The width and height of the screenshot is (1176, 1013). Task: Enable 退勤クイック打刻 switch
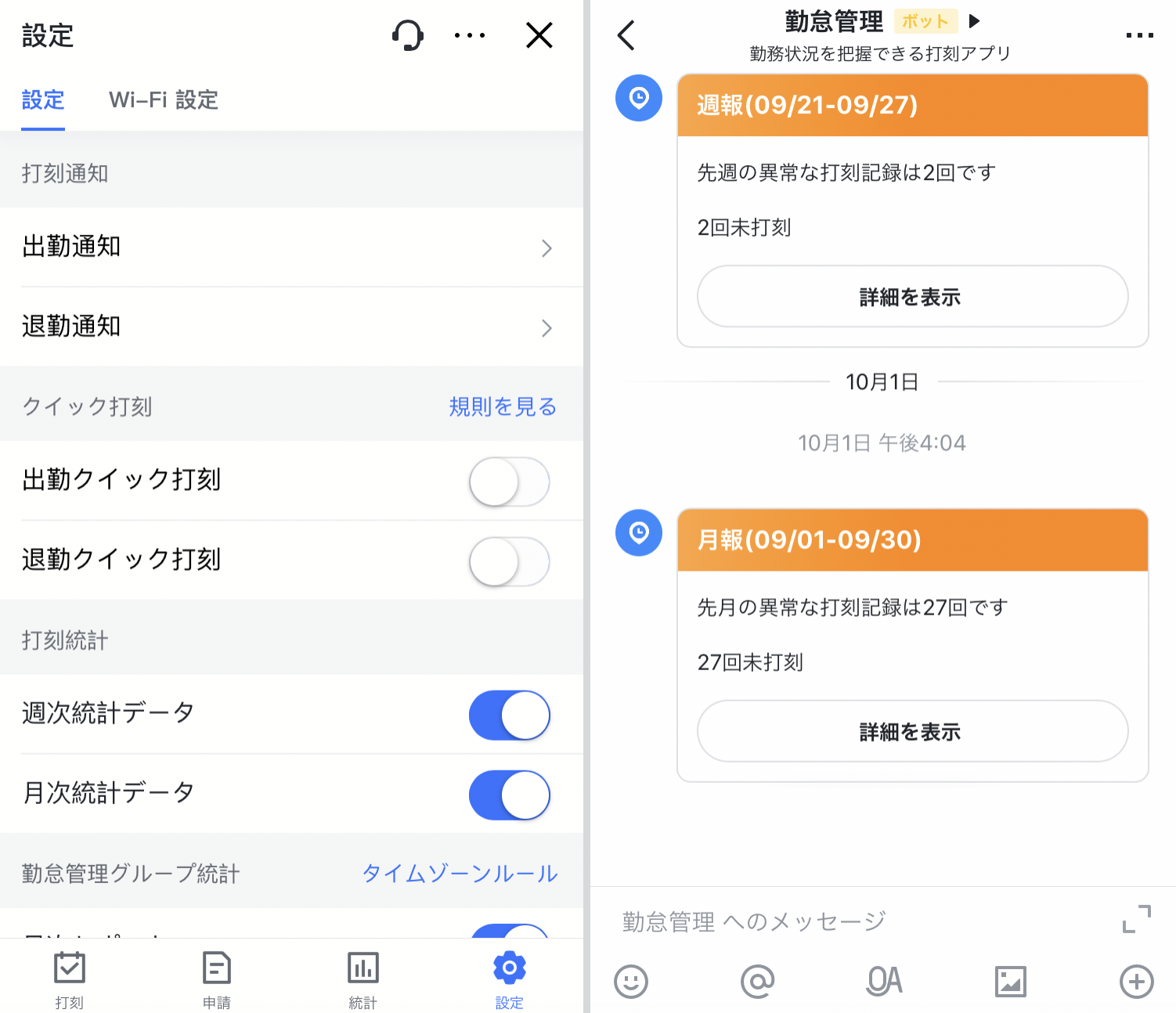[509, 561]
